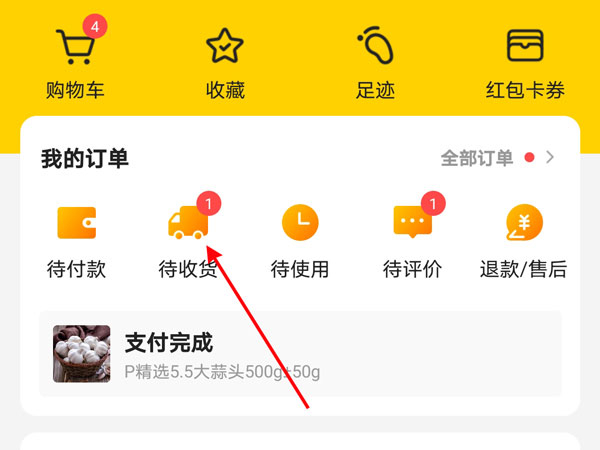This screenshot has height=450, width=600.
Task: Open the 支付完成 garlic order card
Action: (300, 354)
